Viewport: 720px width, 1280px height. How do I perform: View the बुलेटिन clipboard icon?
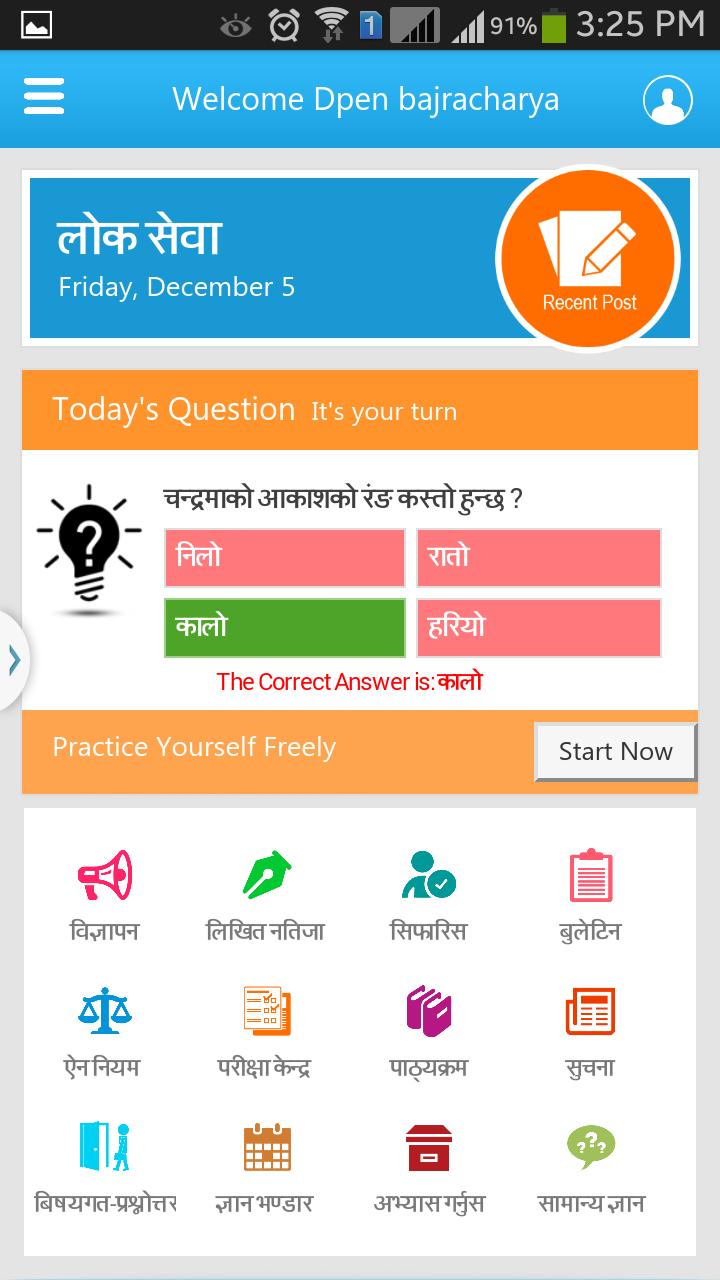click(x=590, y=876)
